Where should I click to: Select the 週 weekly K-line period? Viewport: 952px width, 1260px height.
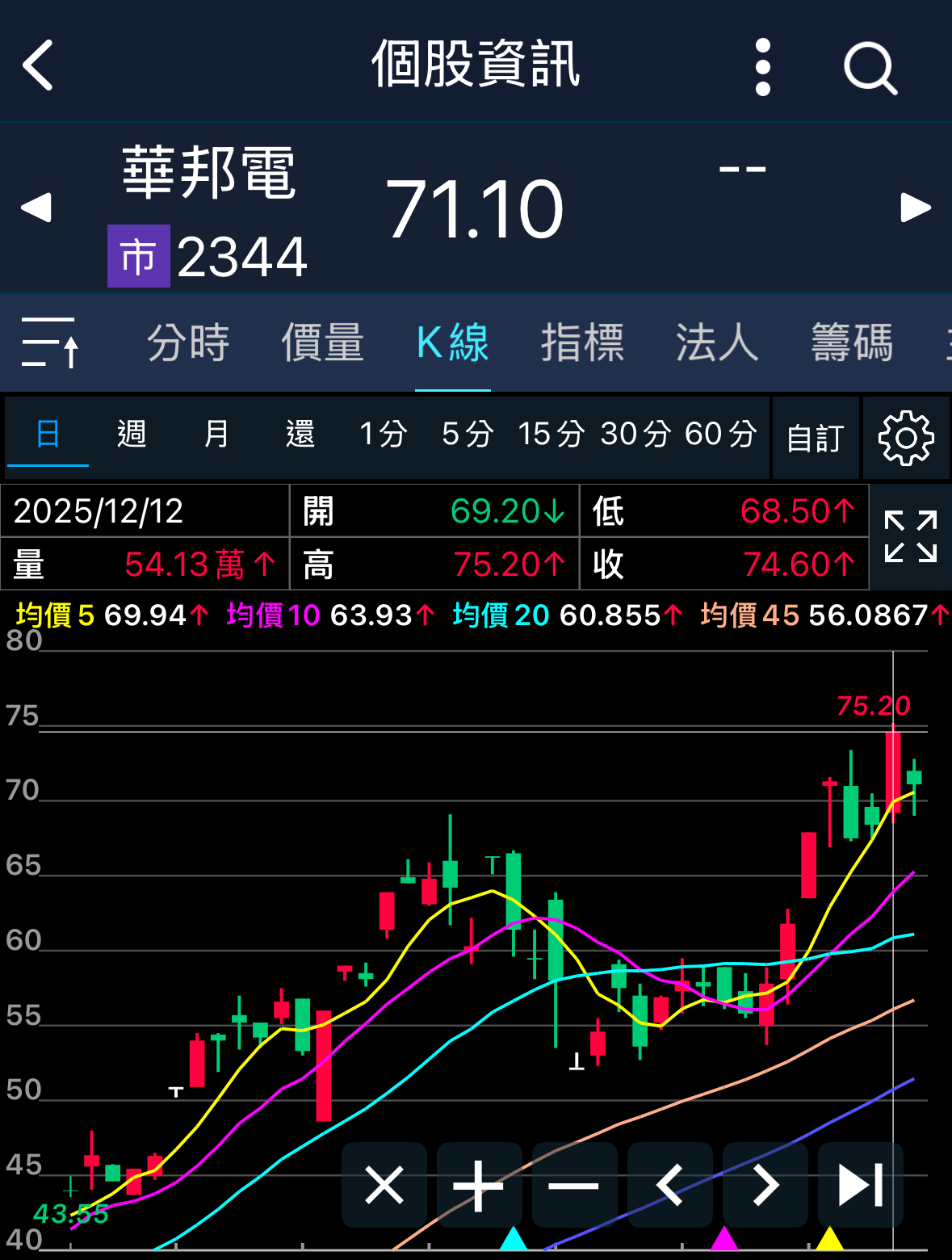tap(132, 435)
